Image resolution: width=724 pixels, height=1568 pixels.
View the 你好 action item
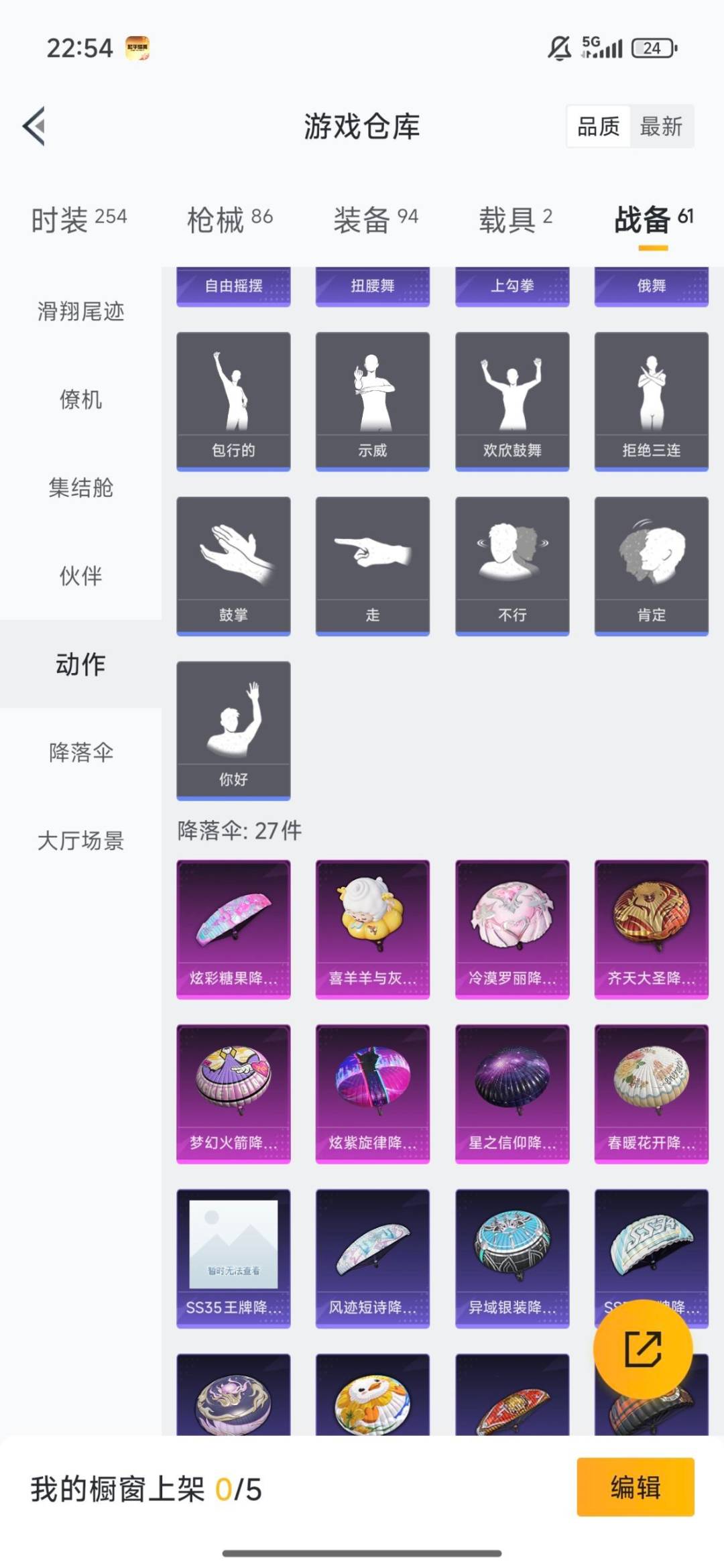[233, 730]
